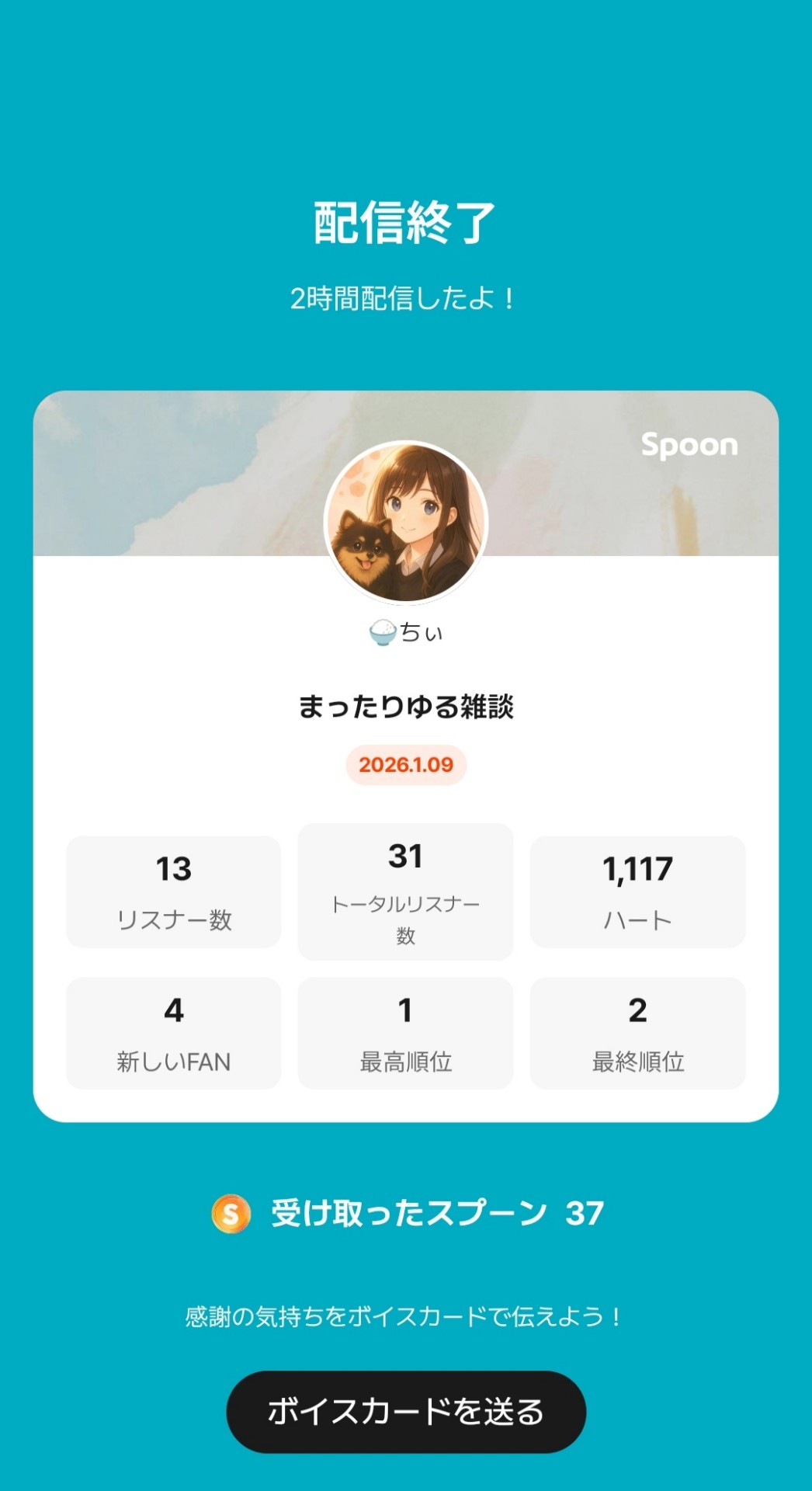Click the トータルリスナー数 stat card showing 31
The width and height of the screenshot is (812, 1491).
click(x=405, y=891)
